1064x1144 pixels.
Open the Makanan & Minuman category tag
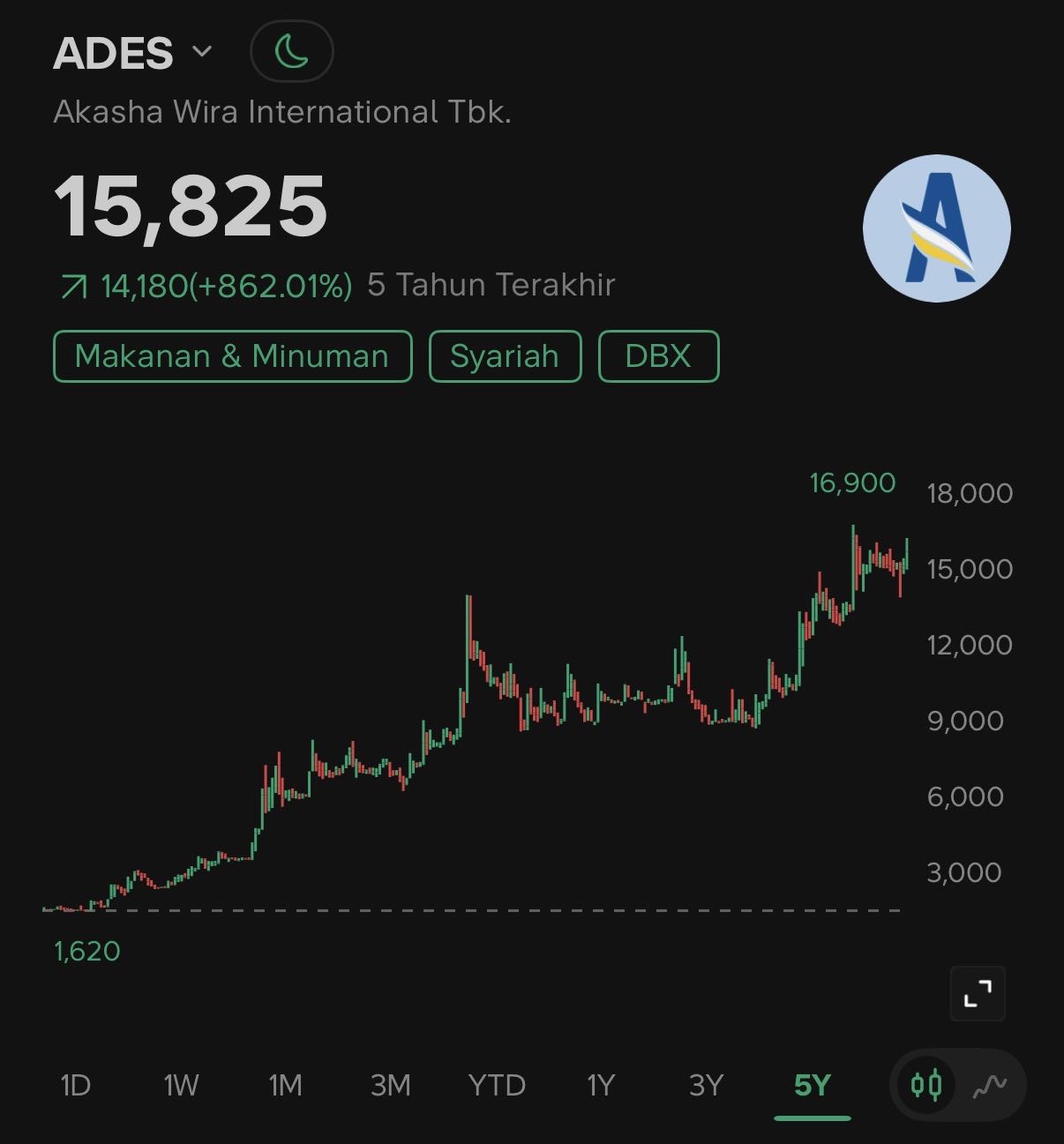click(x=231, y=356)
